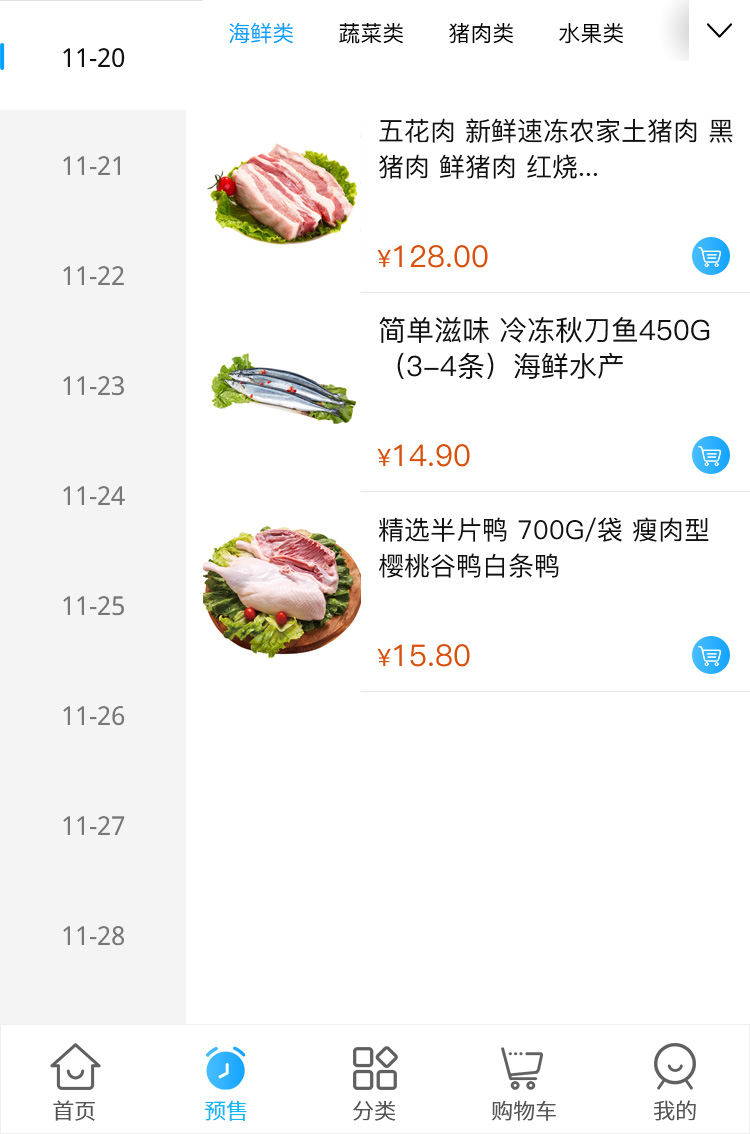Switch to the 水果类 category tab

[591, 34]
